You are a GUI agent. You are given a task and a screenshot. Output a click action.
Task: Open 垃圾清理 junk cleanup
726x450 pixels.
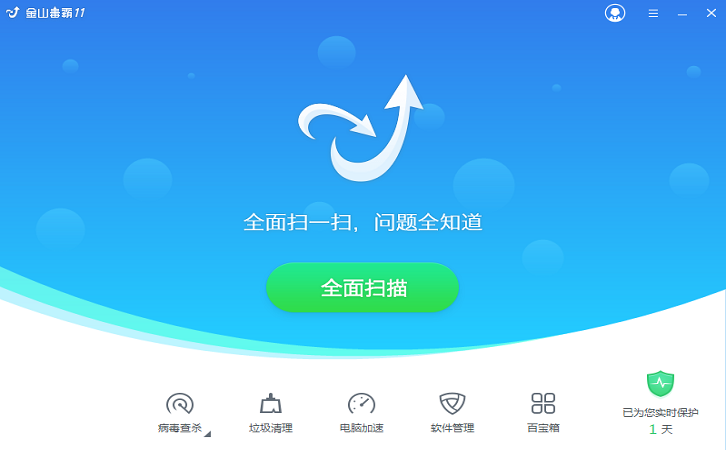pyautogui.click(x=270, y=411)
